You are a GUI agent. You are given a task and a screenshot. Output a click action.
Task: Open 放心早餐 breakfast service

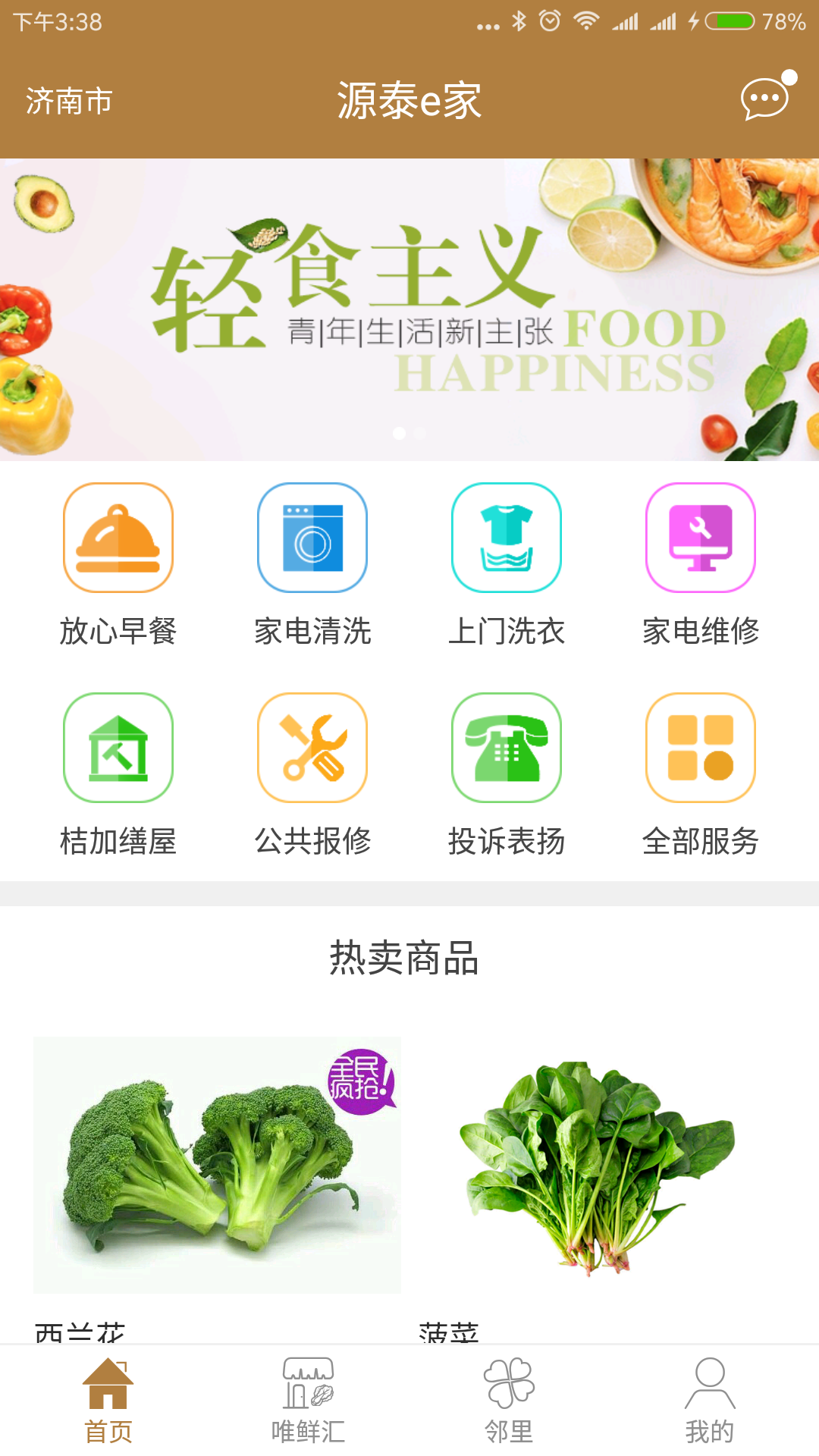click(x=118, y=565)
